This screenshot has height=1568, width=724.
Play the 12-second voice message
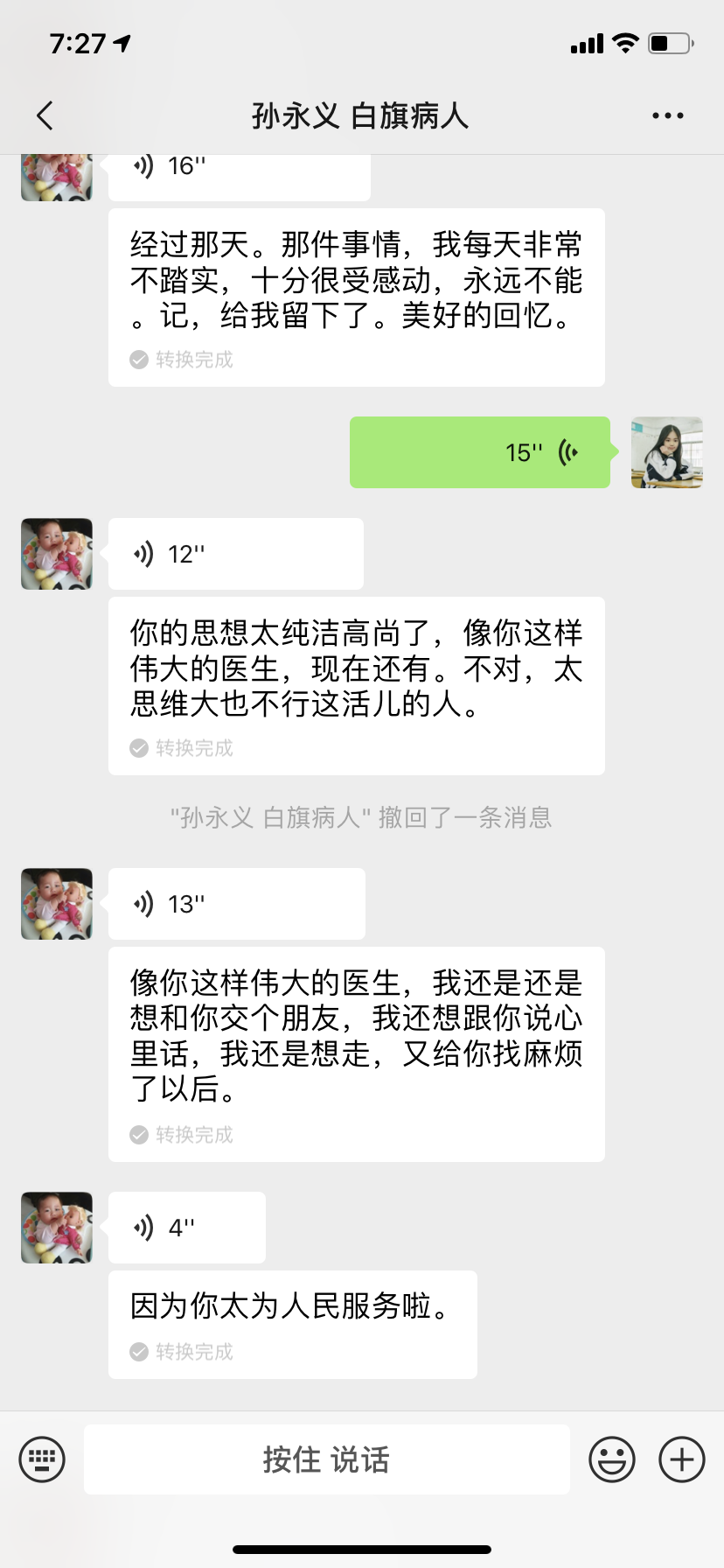coord(235,554)
